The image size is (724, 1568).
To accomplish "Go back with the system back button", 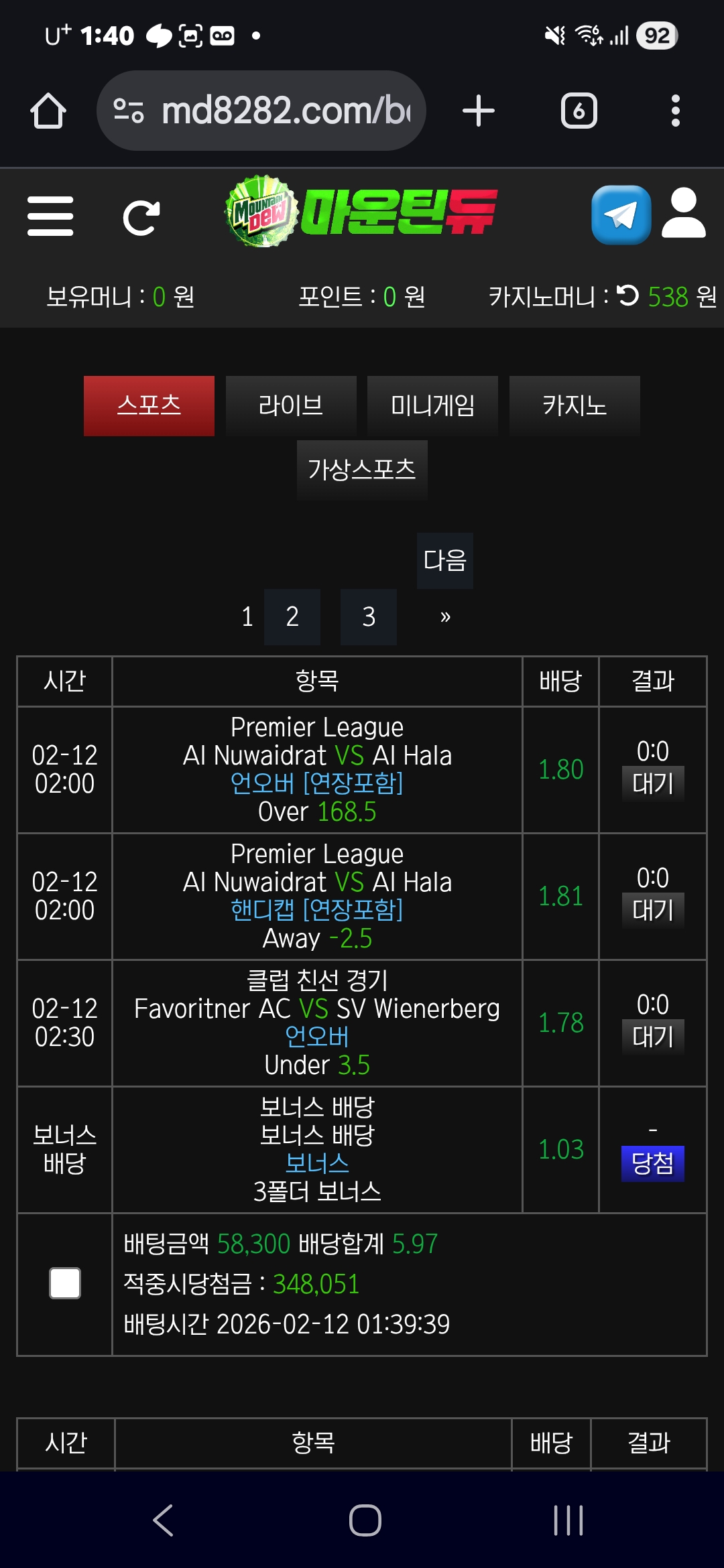I will [x=163, y=1520].
